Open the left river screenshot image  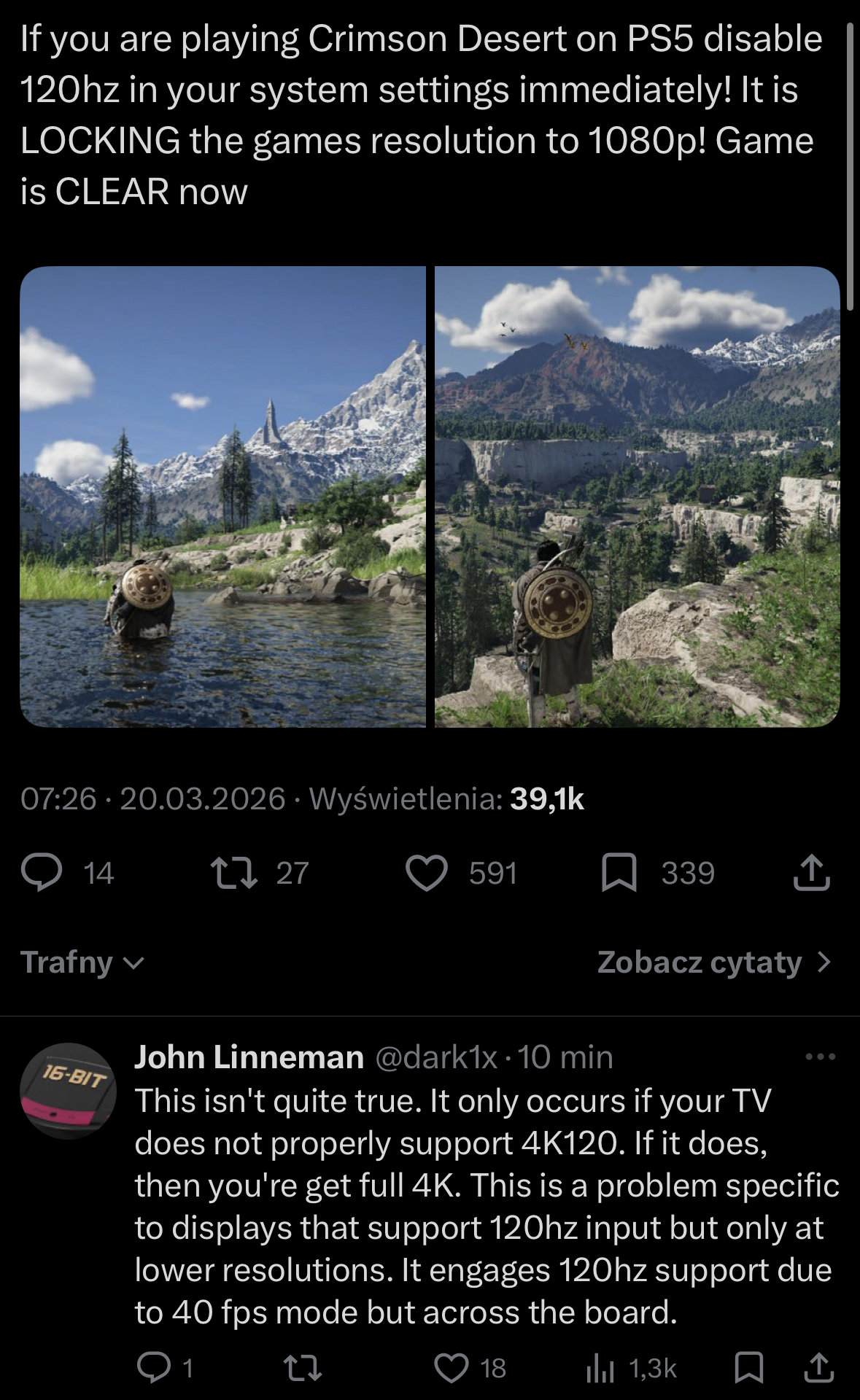coord(222,497)
